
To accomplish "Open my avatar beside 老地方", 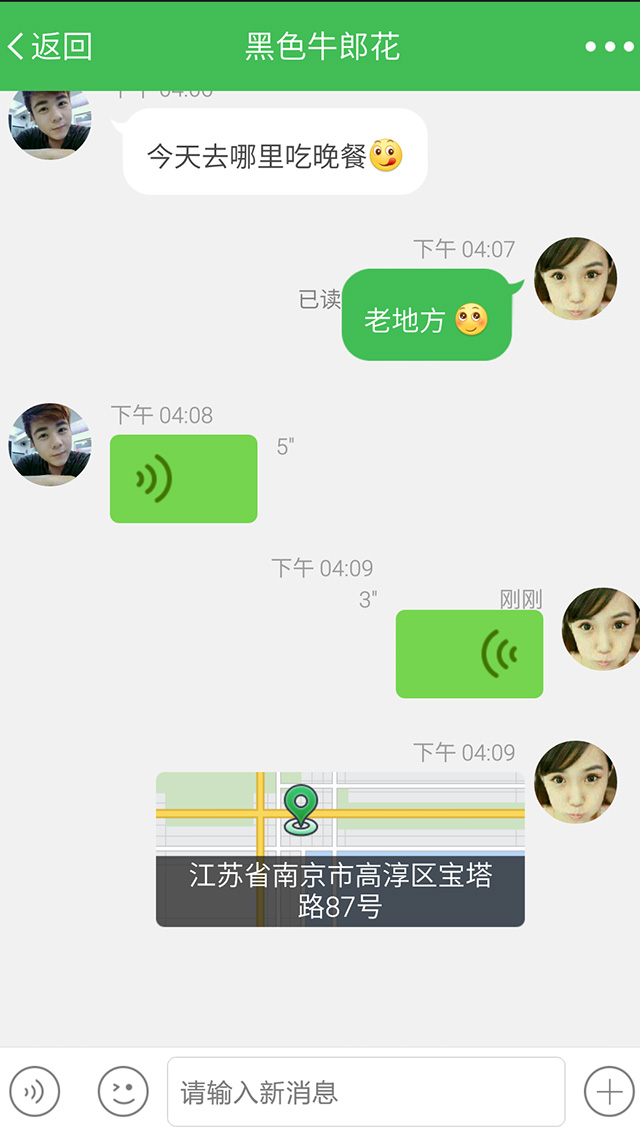I will (575, 279).
